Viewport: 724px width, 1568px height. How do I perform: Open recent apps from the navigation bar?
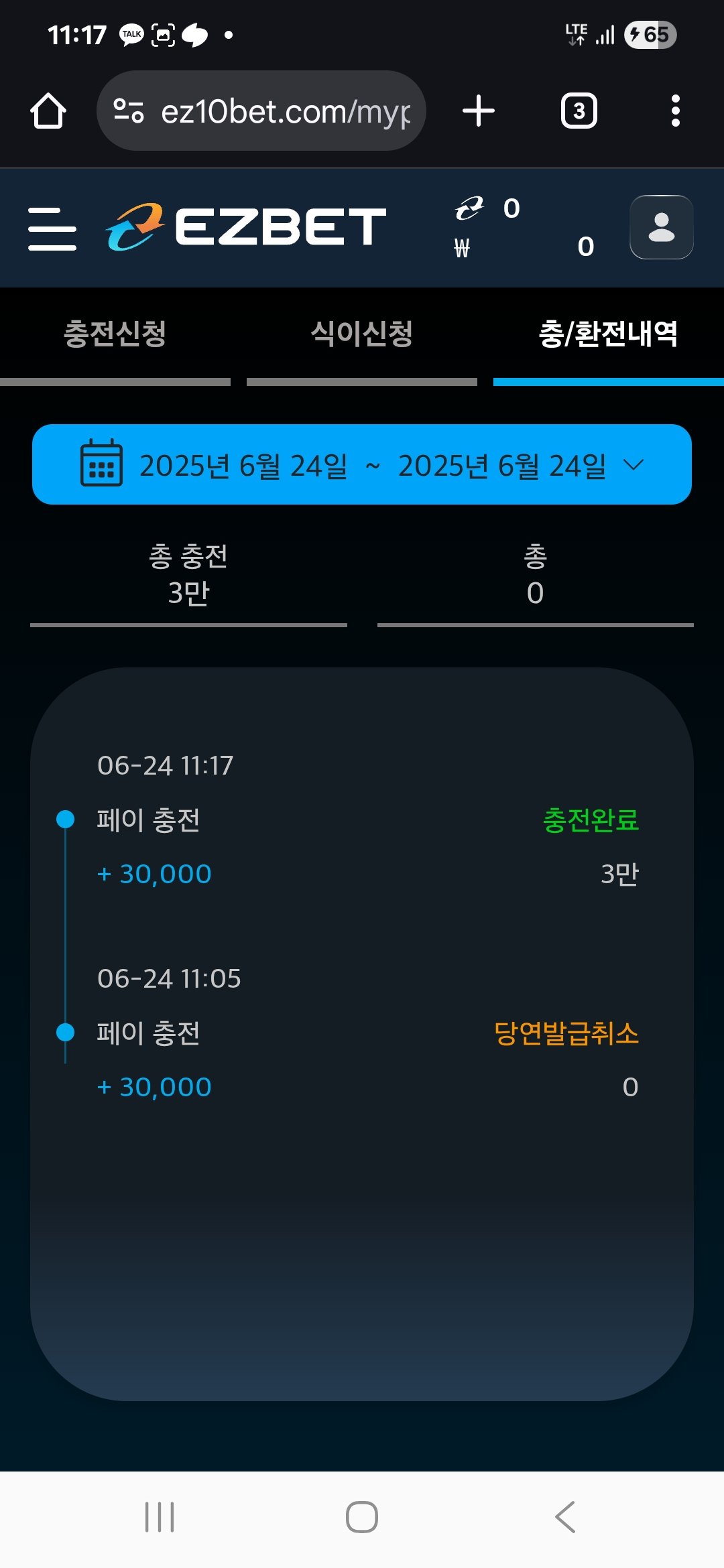click(x=160, y=1516)
